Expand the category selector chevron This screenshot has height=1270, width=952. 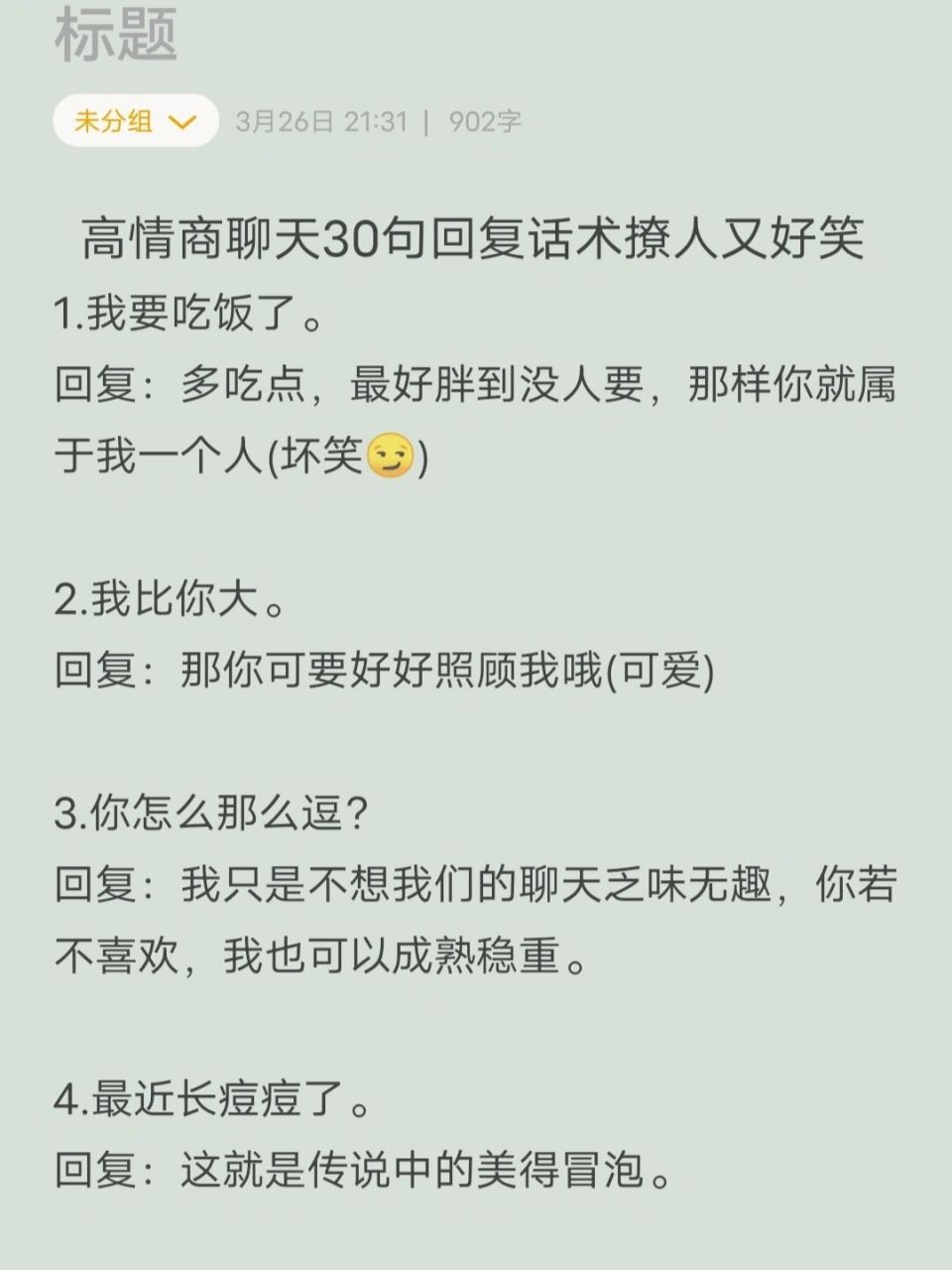(183, 120)
